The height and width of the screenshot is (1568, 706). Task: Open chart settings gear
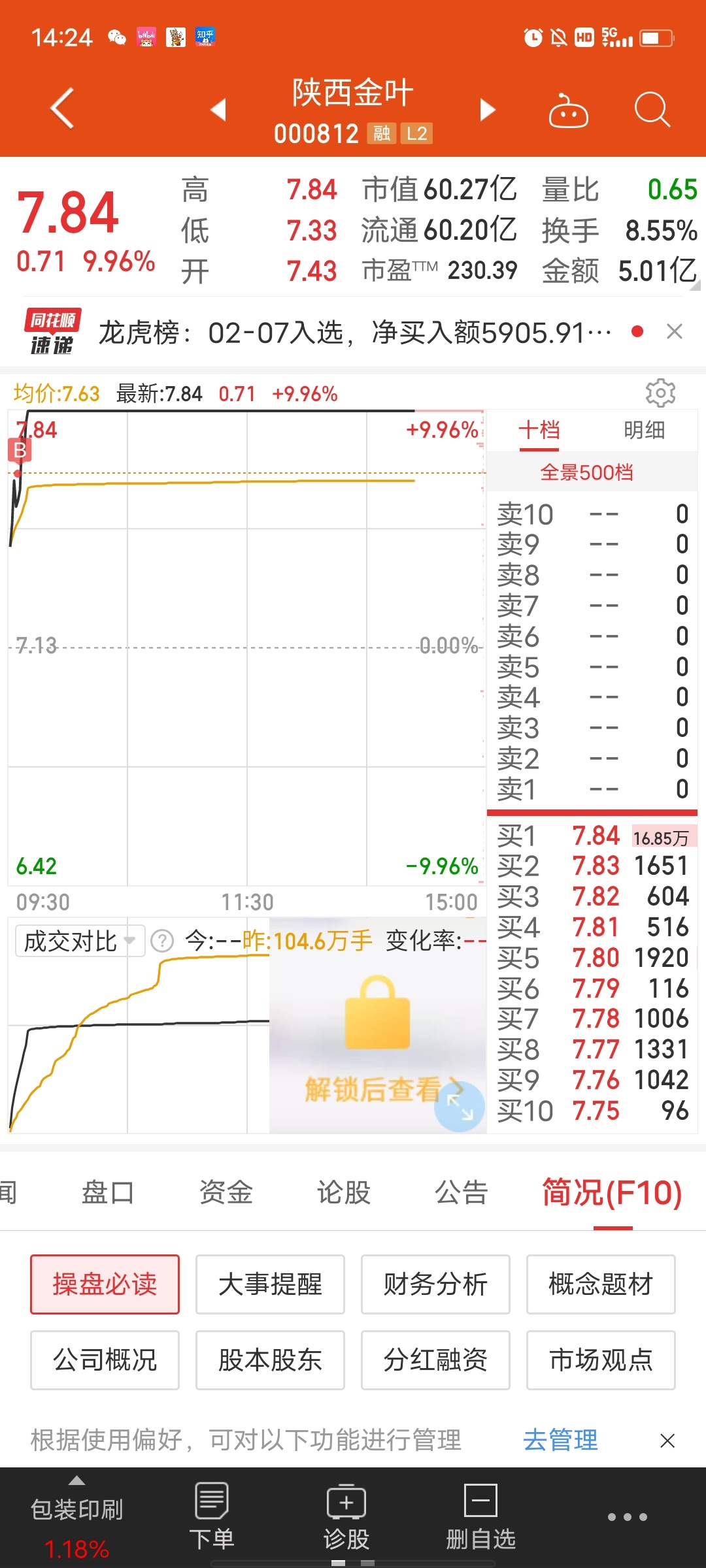[x=660, y=393]
